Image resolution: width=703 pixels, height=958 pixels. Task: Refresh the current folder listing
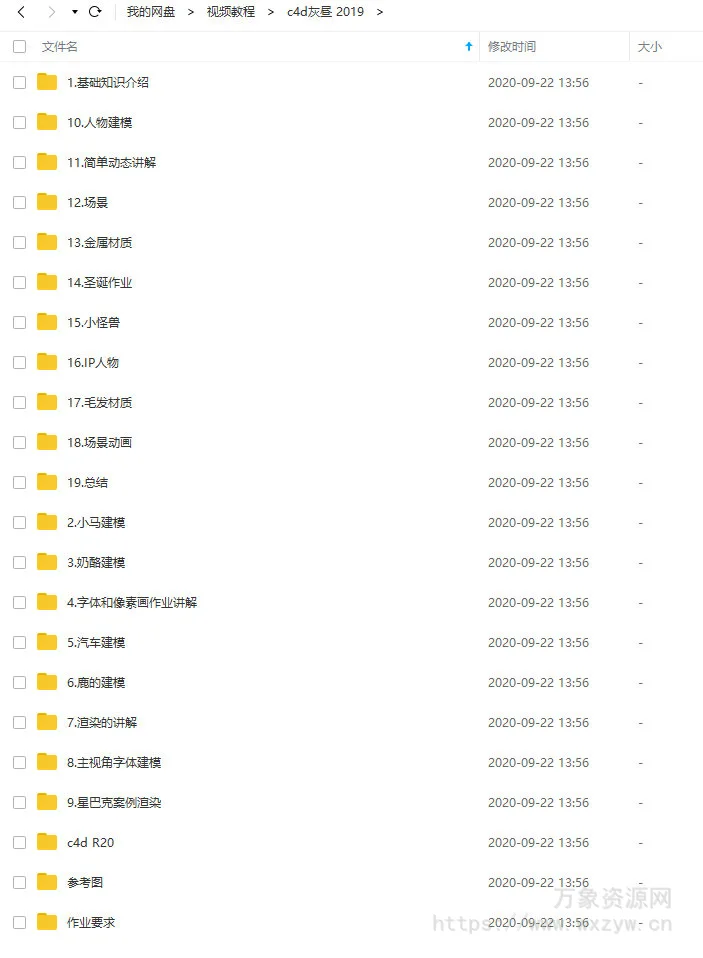point(95,12)
